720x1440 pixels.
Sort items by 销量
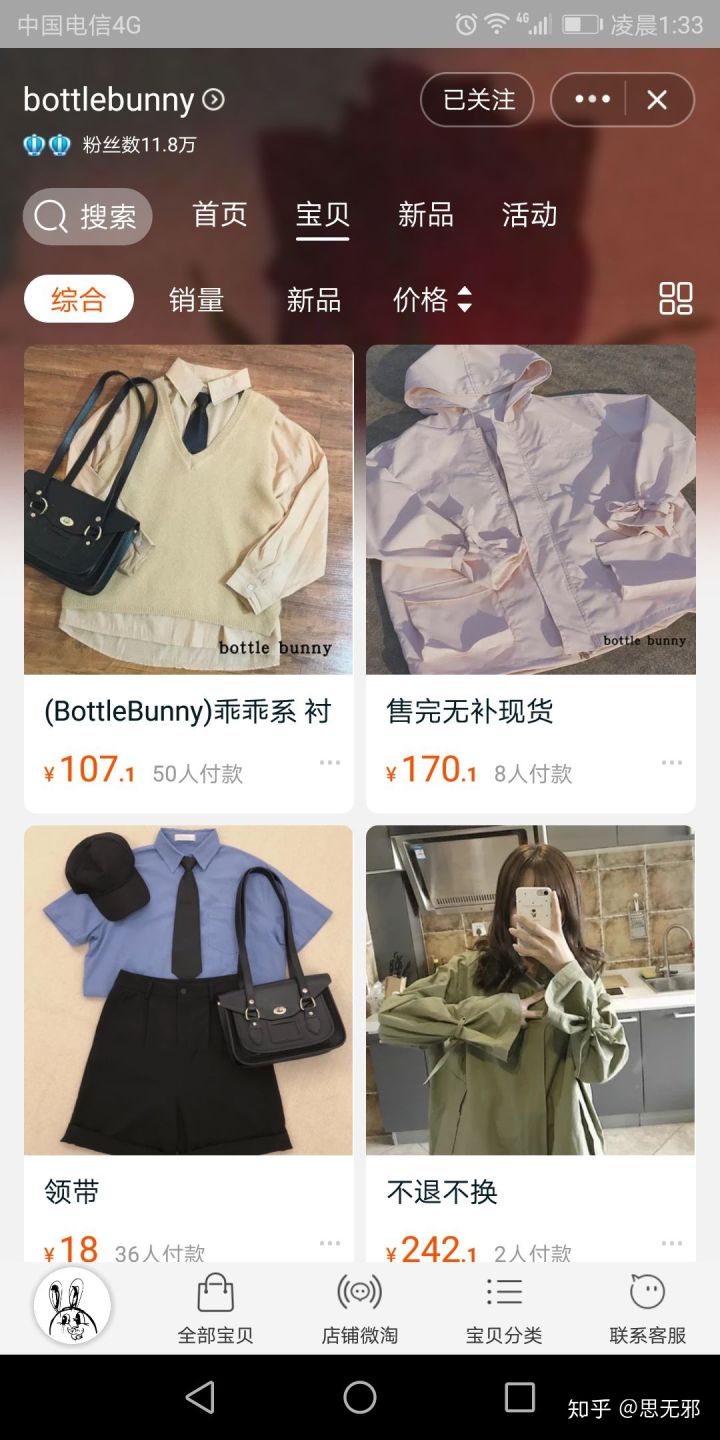196,299
